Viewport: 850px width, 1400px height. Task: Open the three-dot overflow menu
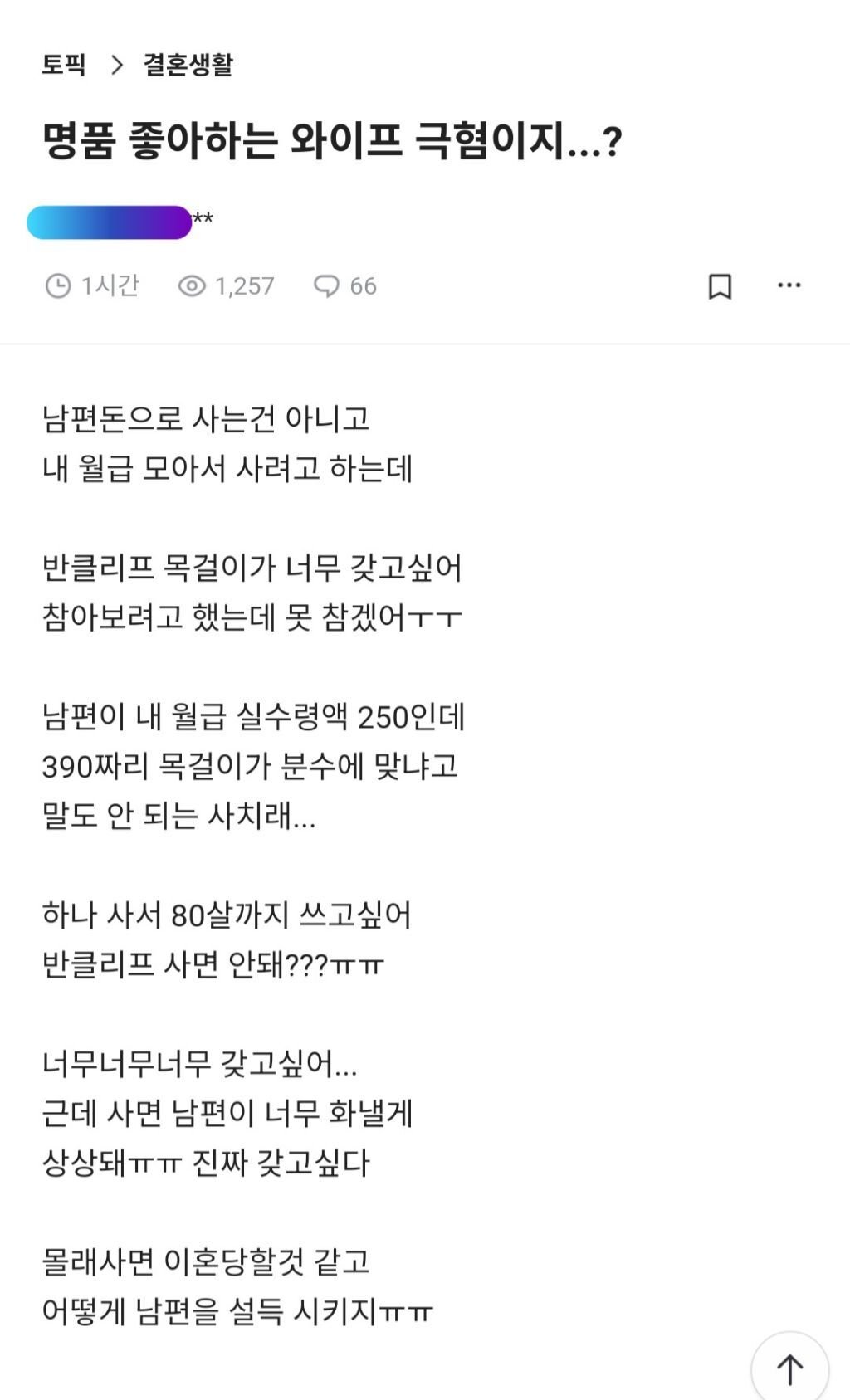[789, 285]
